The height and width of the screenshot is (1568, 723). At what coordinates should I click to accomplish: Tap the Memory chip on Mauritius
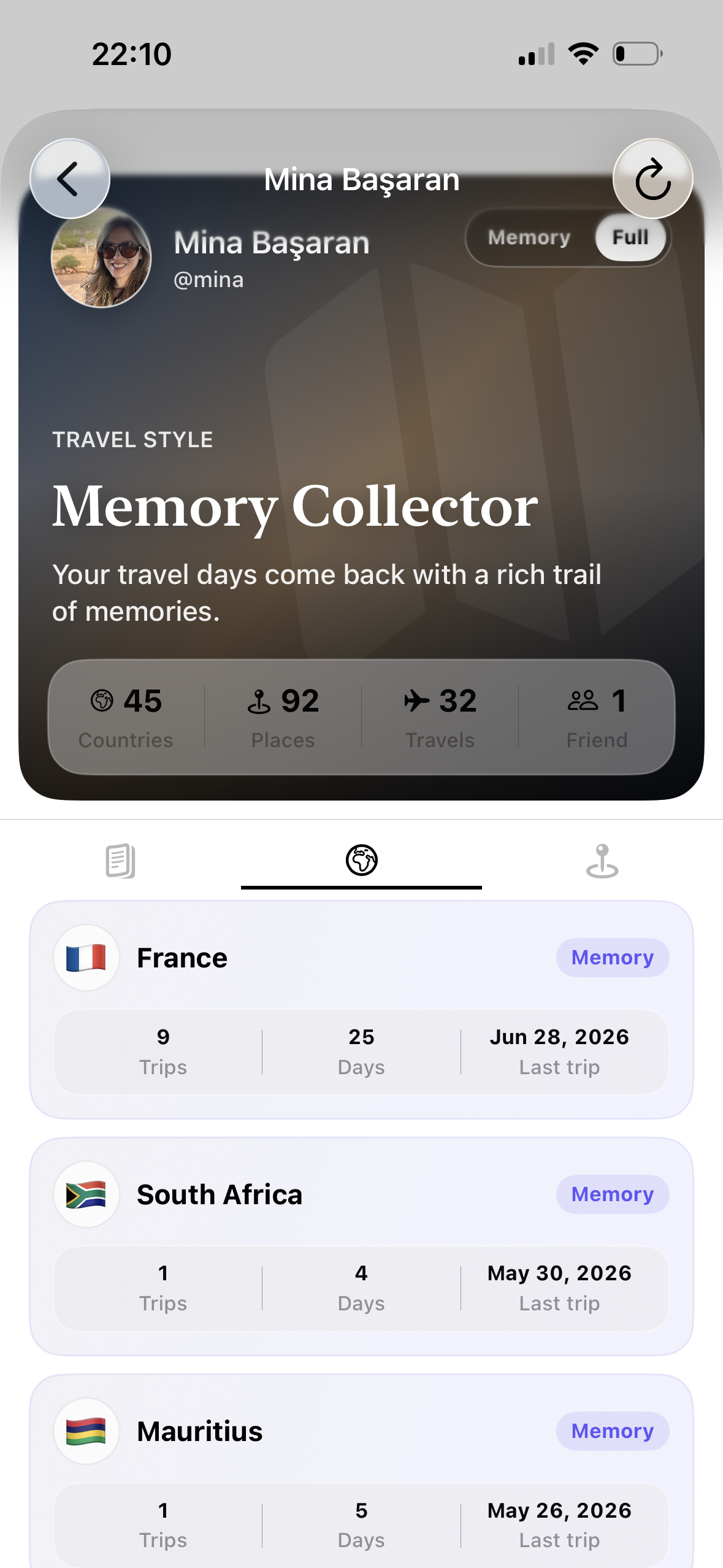[x=613, y=1431]
